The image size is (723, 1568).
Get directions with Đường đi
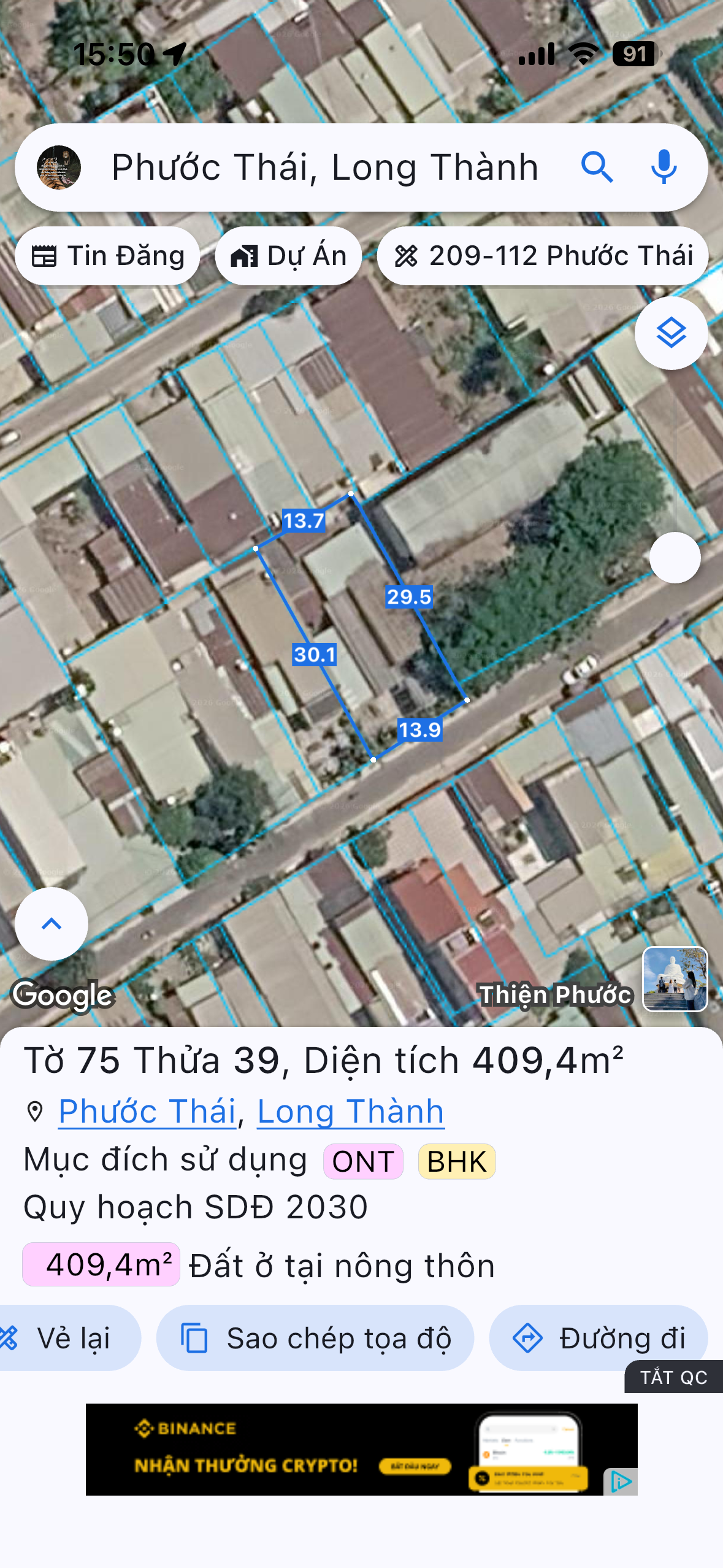pyautogui.click(x=599, y=1338)
